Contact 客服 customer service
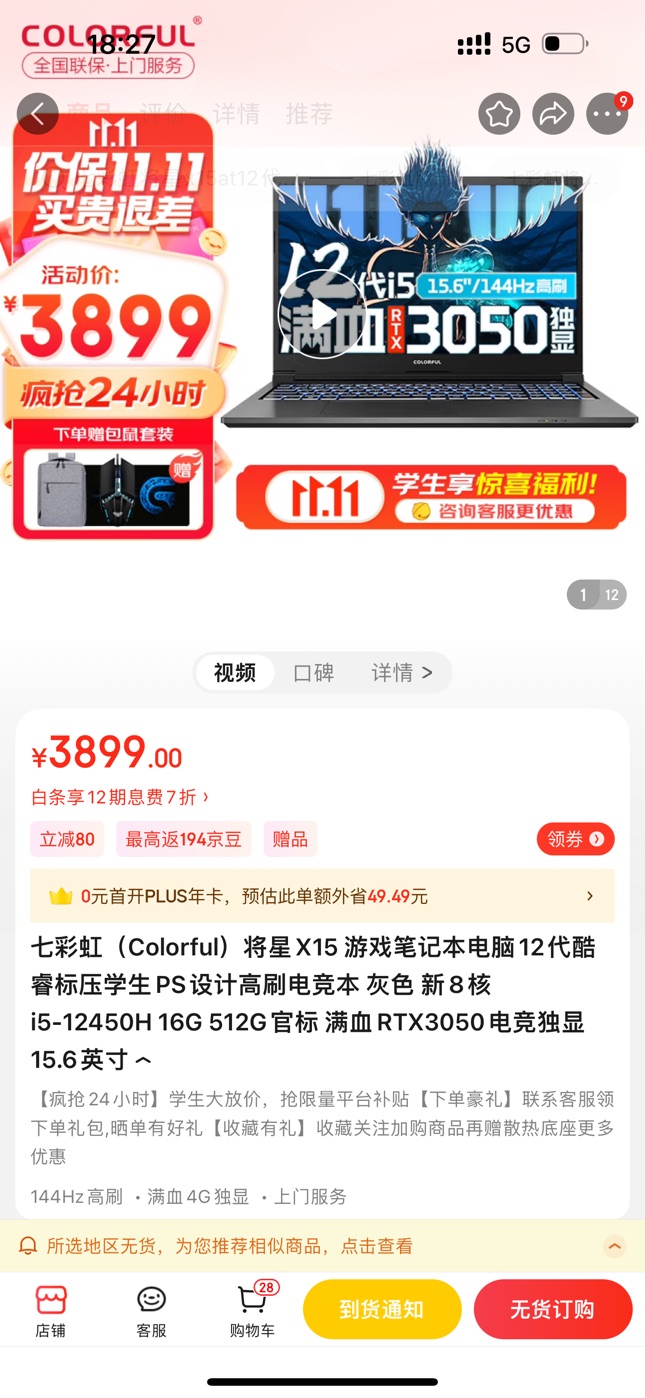 tap(151, 1311)
